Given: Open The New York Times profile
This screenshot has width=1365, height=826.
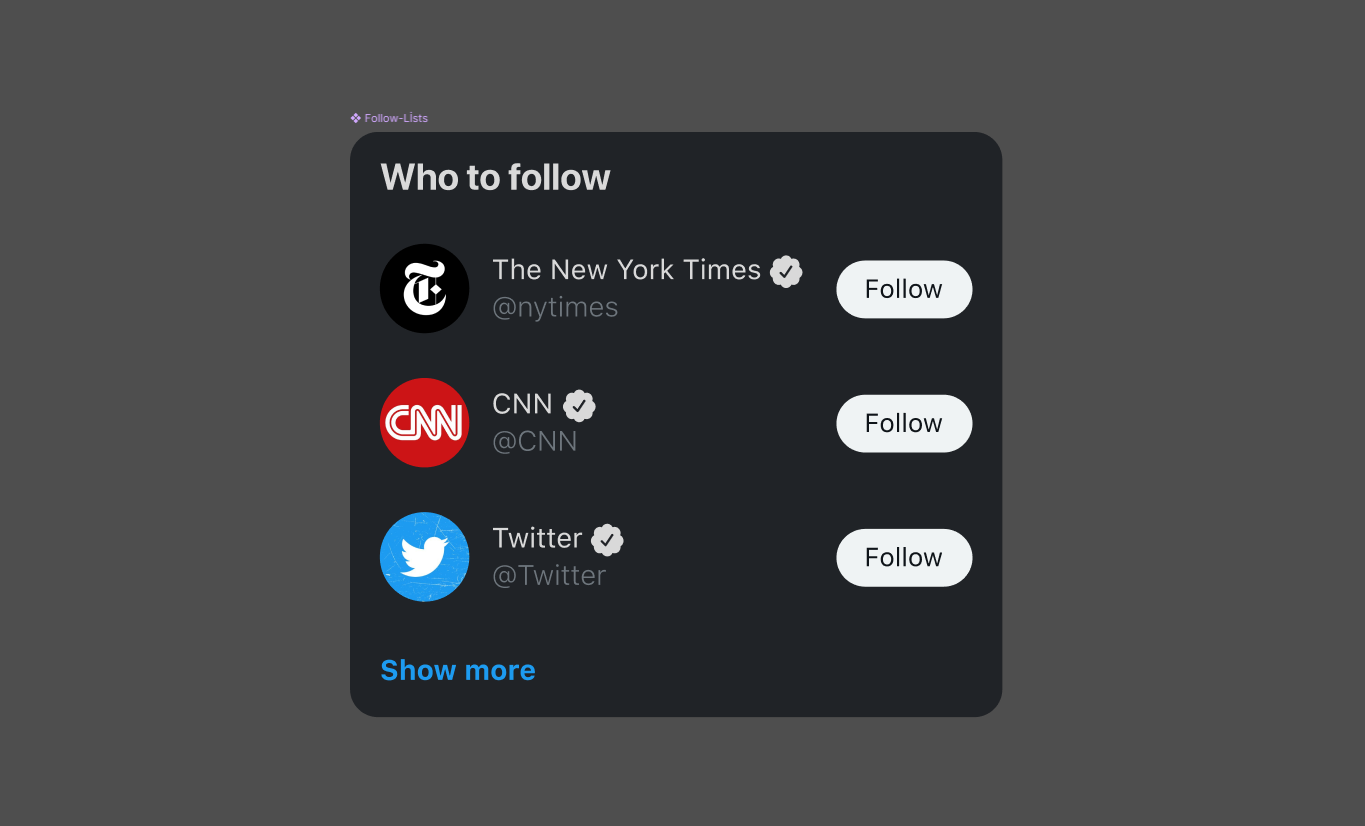Looking at the screenshot, I should click(626, 270).
